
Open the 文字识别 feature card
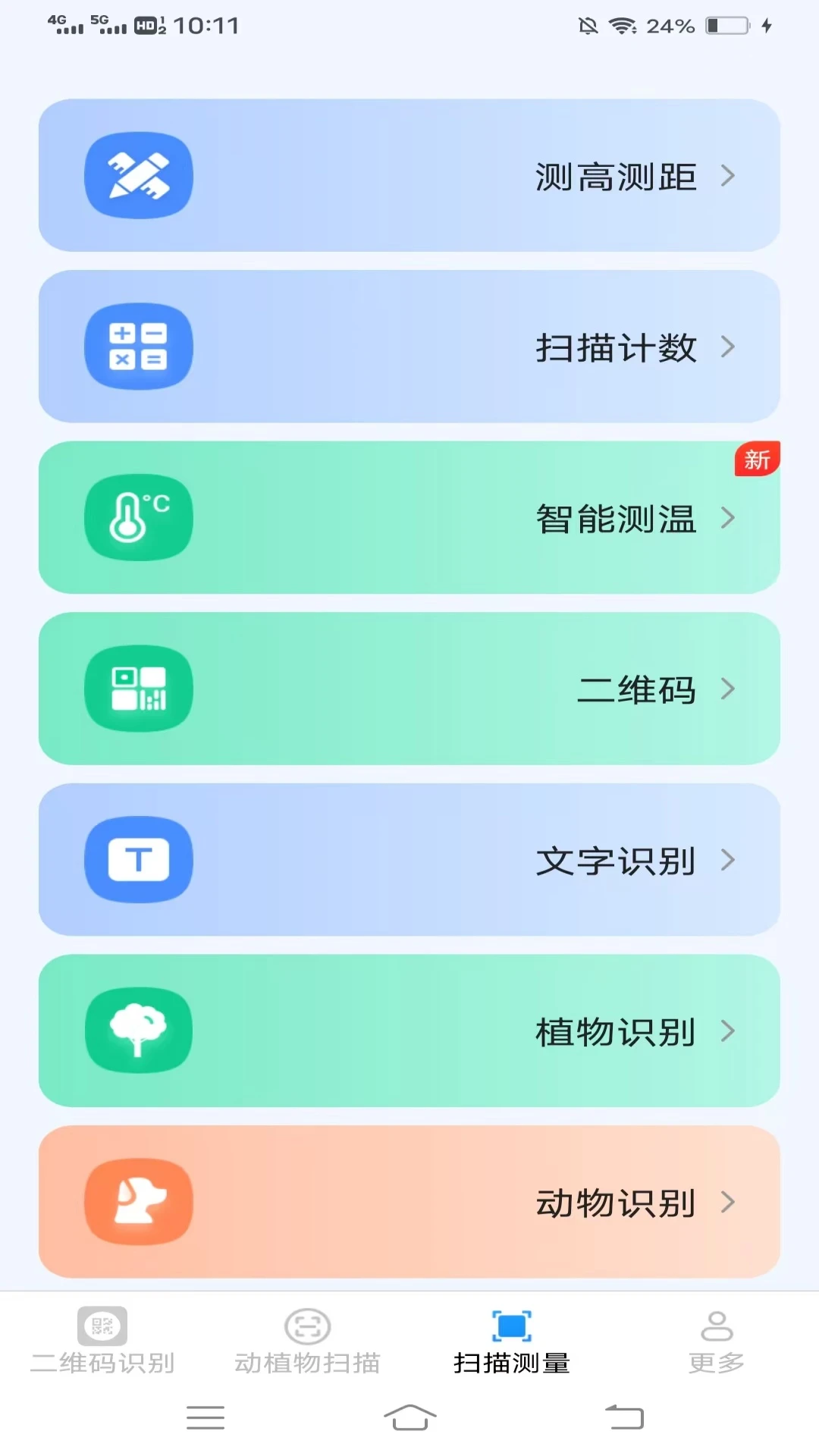click(409, 859)
